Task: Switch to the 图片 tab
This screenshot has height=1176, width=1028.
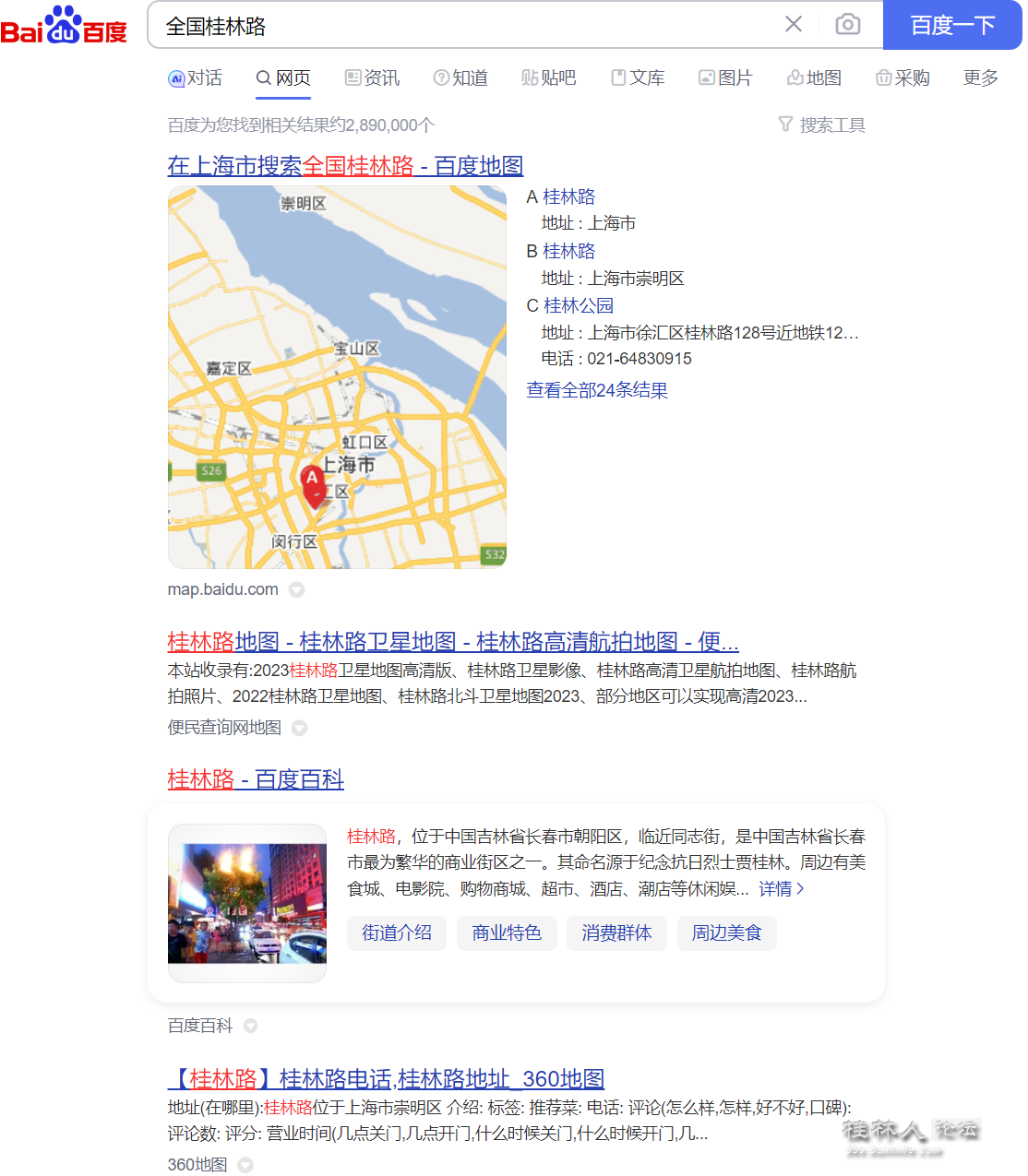Action: [726, 78]
